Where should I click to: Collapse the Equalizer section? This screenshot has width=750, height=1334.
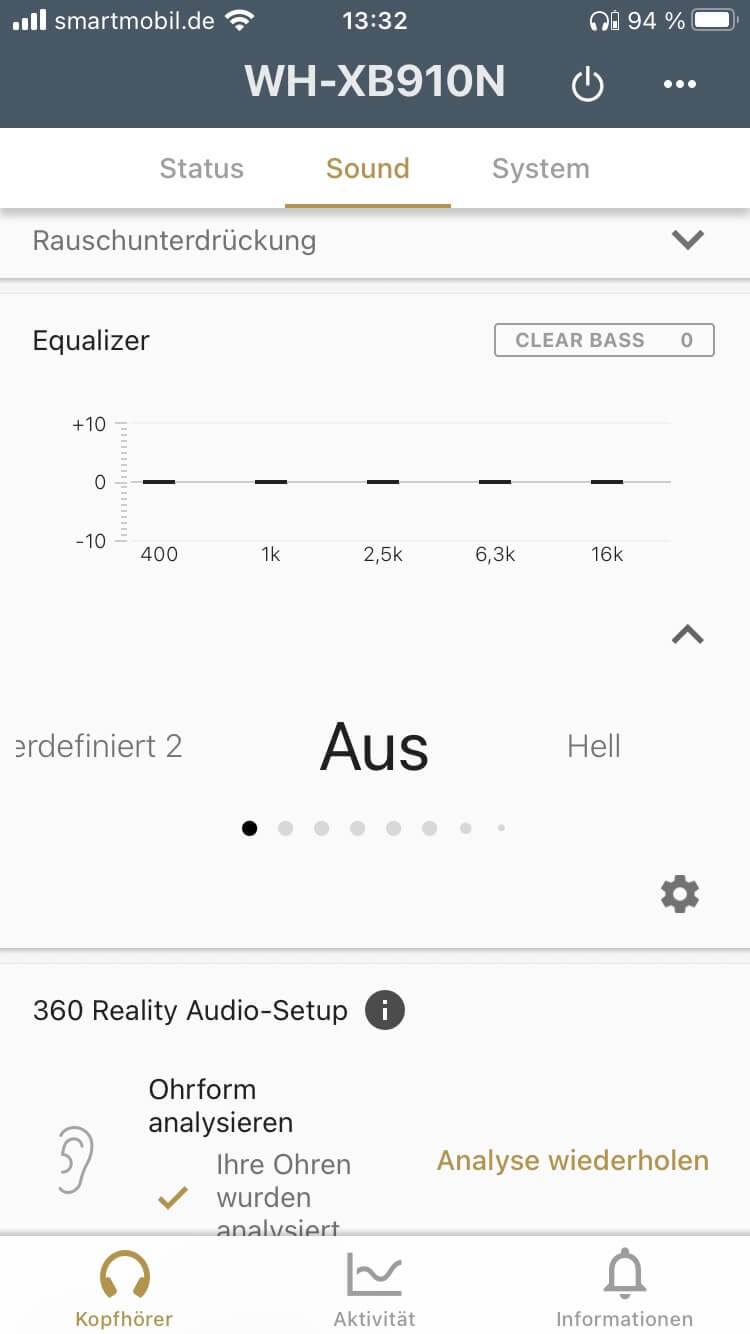[688, 634]
